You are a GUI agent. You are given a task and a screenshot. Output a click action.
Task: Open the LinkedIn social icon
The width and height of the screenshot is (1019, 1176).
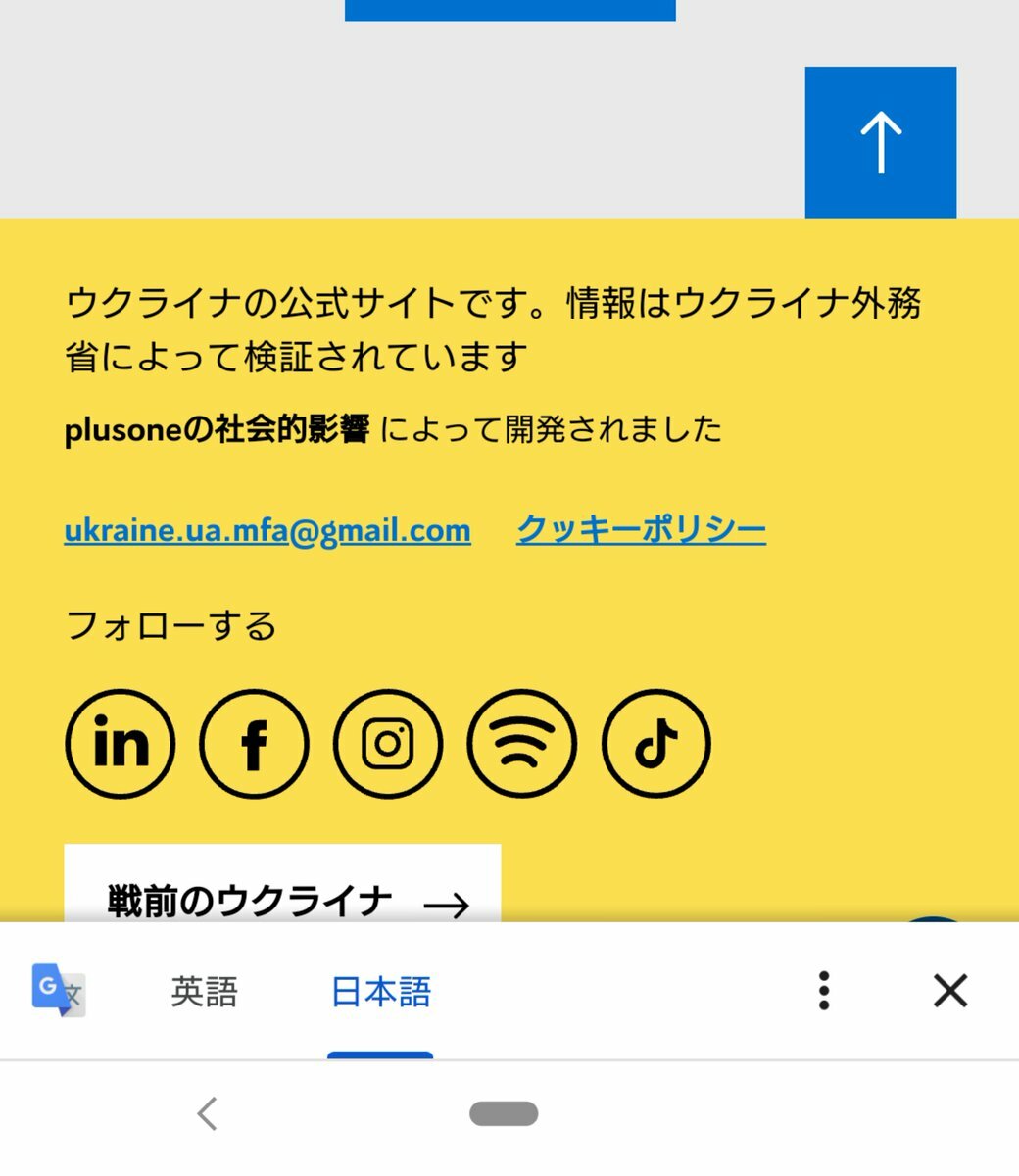pyautogui.click(x=121, y=743)
